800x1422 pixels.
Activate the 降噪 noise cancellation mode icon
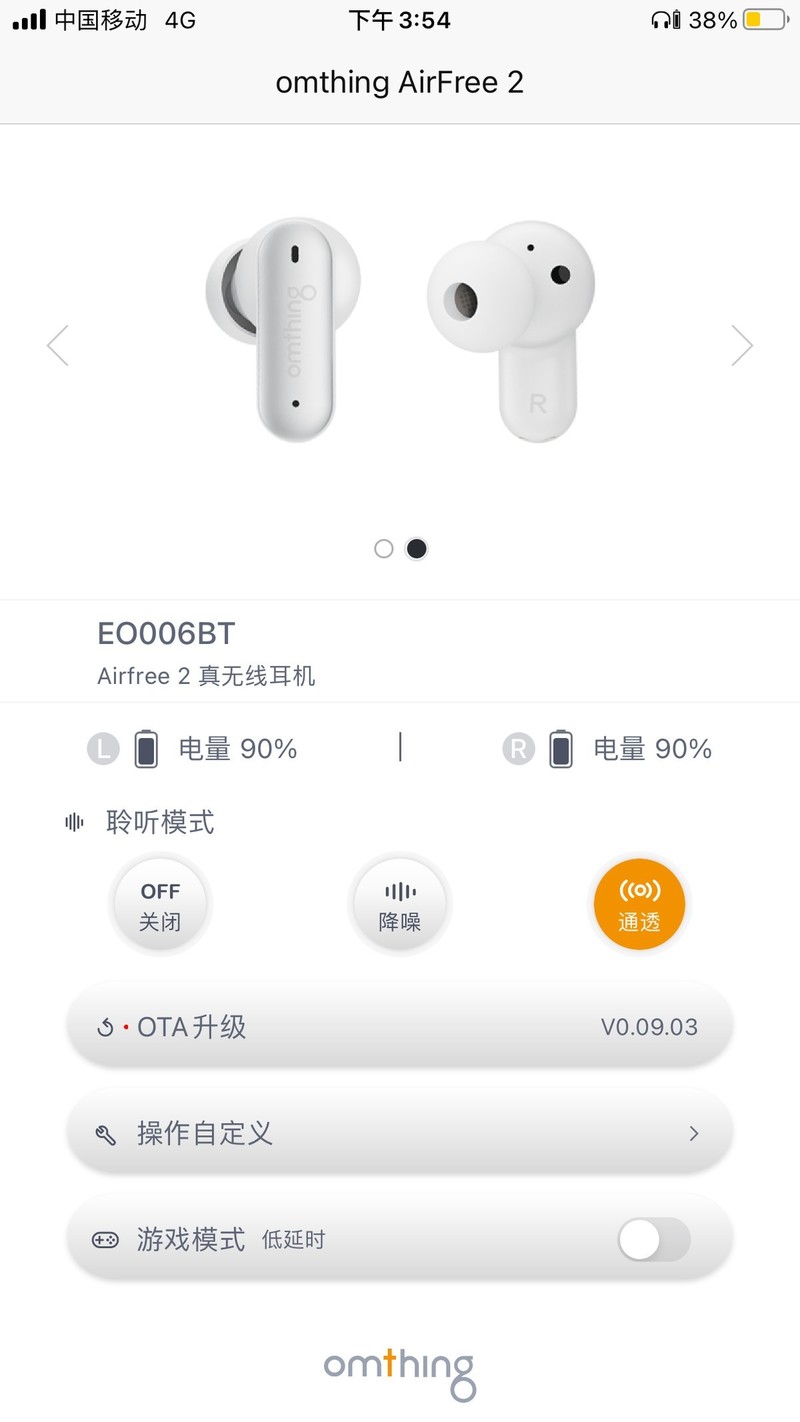coord(400,903)
